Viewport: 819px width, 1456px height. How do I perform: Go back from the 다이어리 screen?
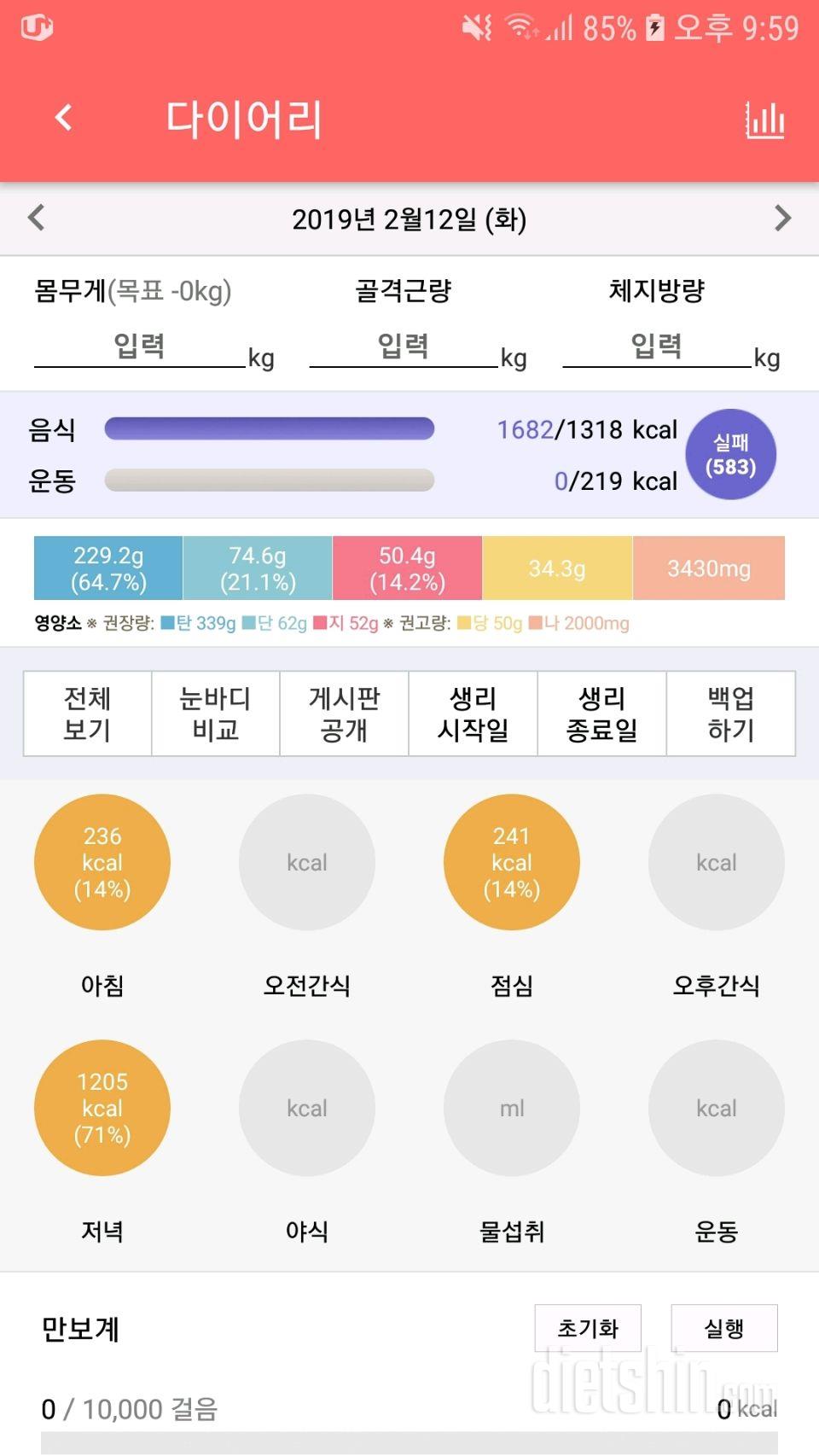point(63,118)
